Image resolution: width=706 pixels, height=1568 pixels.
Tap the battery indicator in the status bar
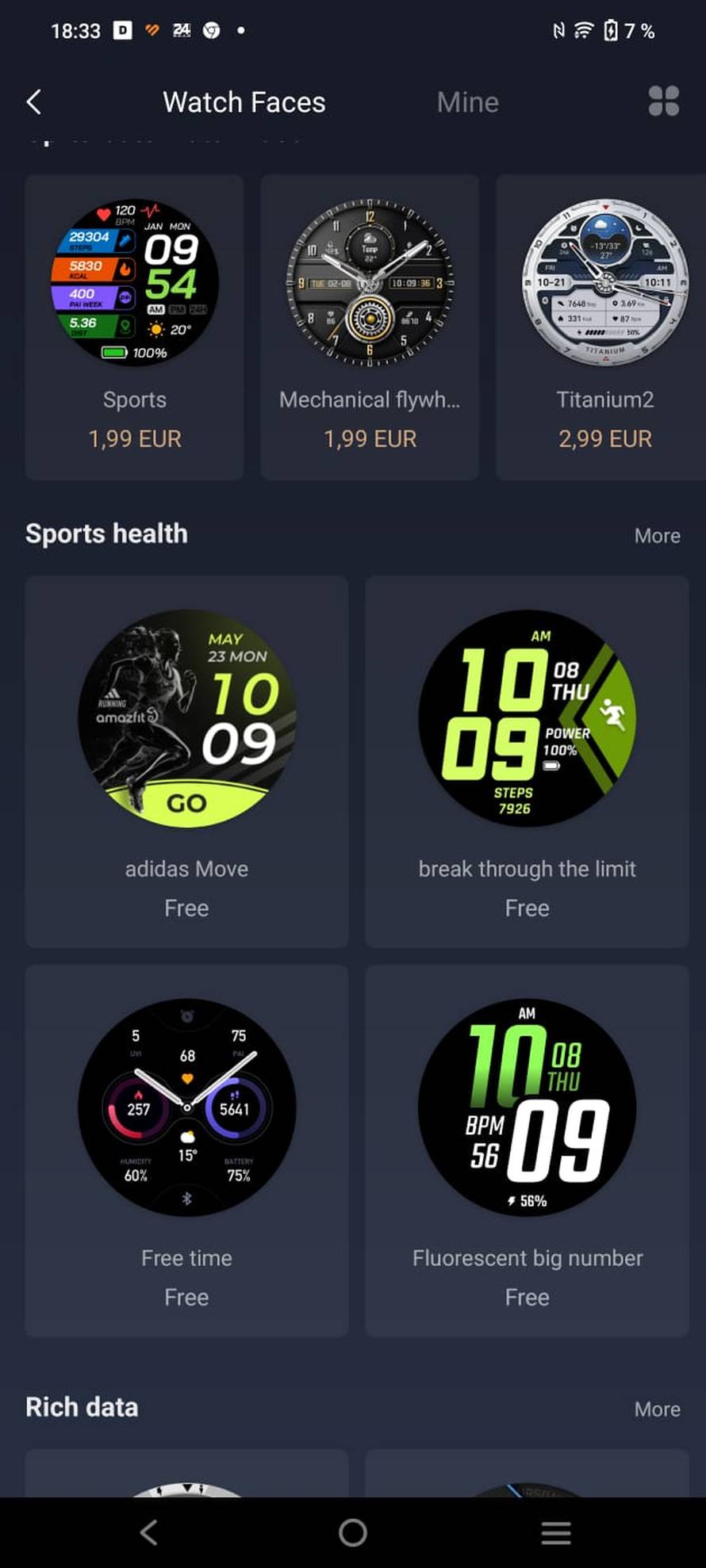[612, 30]
